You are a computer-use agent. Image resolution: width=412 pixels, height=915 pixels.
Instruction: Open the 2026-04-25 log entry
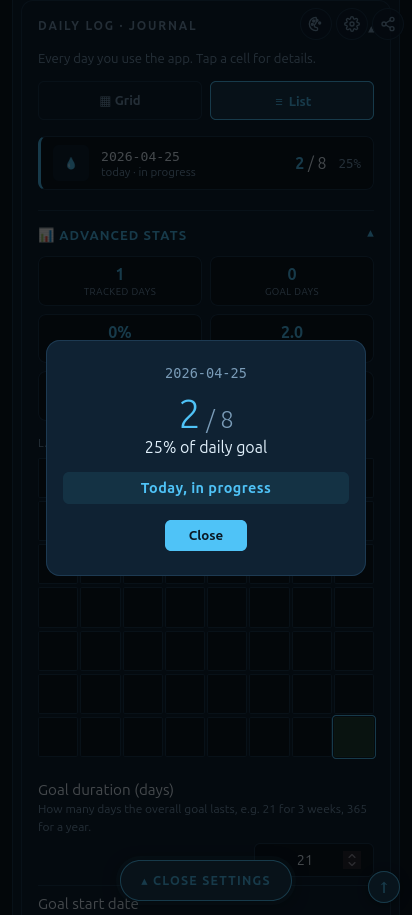(206, 163)
